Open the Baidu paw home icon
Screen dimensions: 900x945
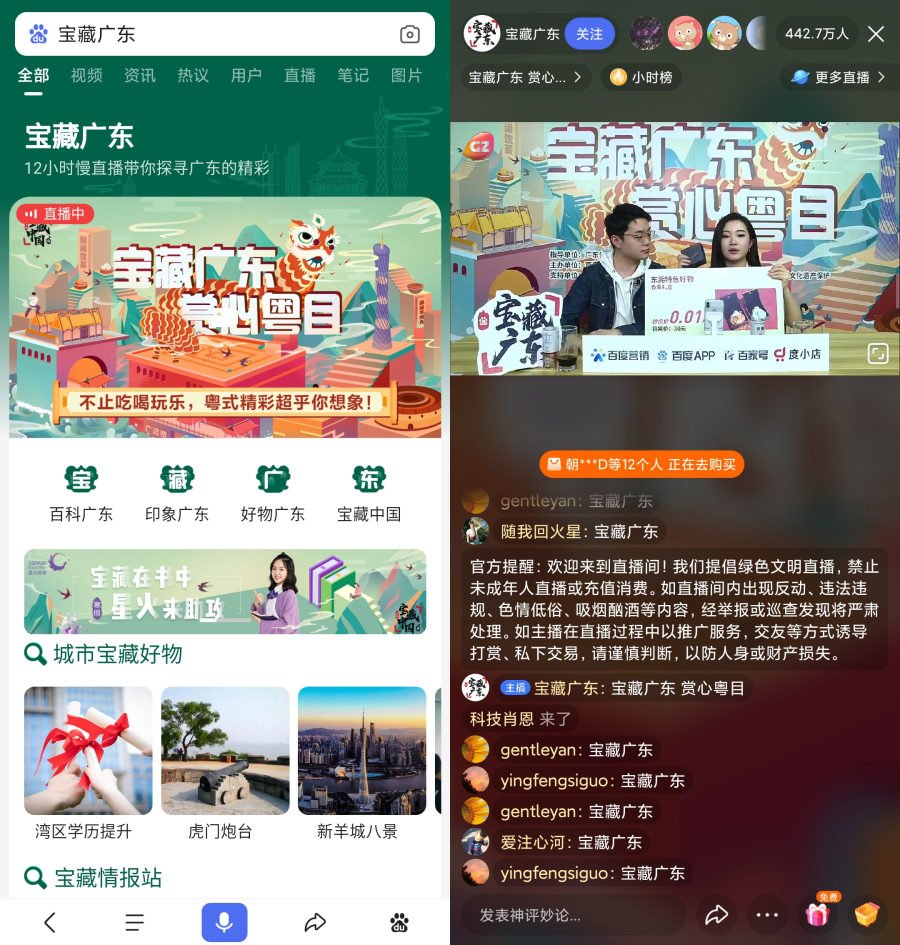pos(399,922)
